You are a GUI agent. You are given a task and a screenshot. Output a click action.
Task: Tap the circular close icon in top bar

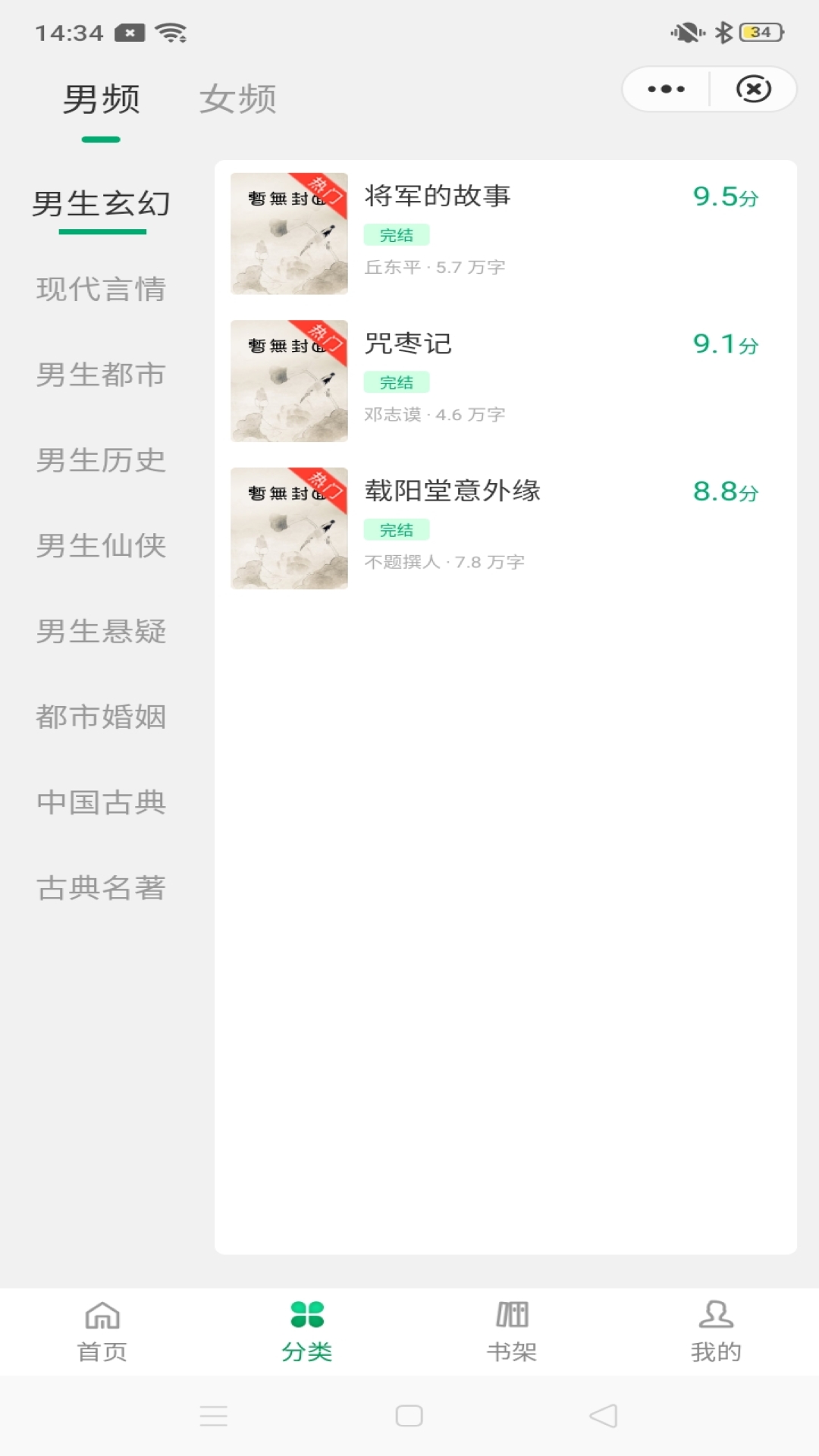(755, 89)
